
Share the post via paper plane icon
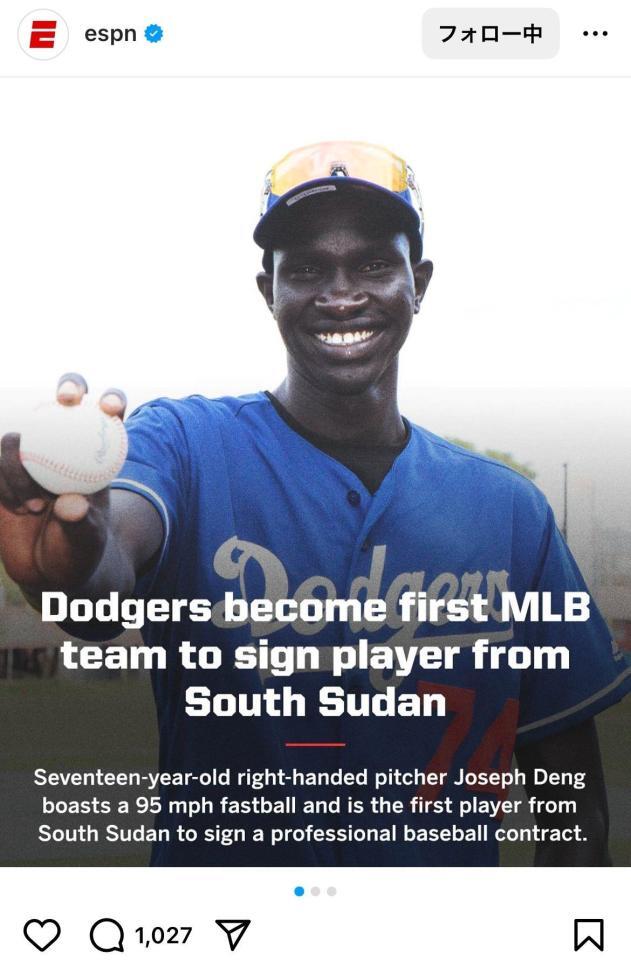coord(232,935)
